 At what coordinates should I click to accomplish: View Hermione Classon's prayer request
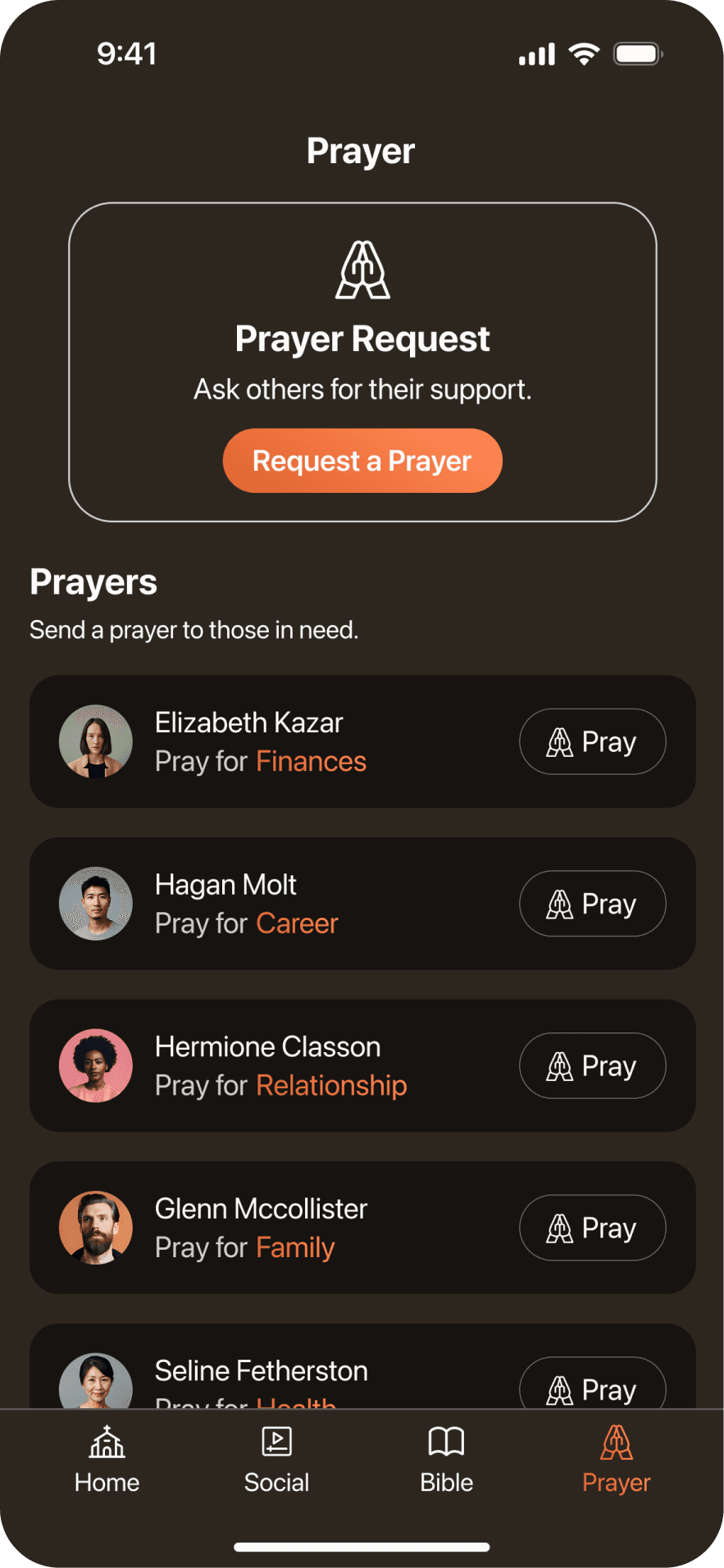(362, 1065)
